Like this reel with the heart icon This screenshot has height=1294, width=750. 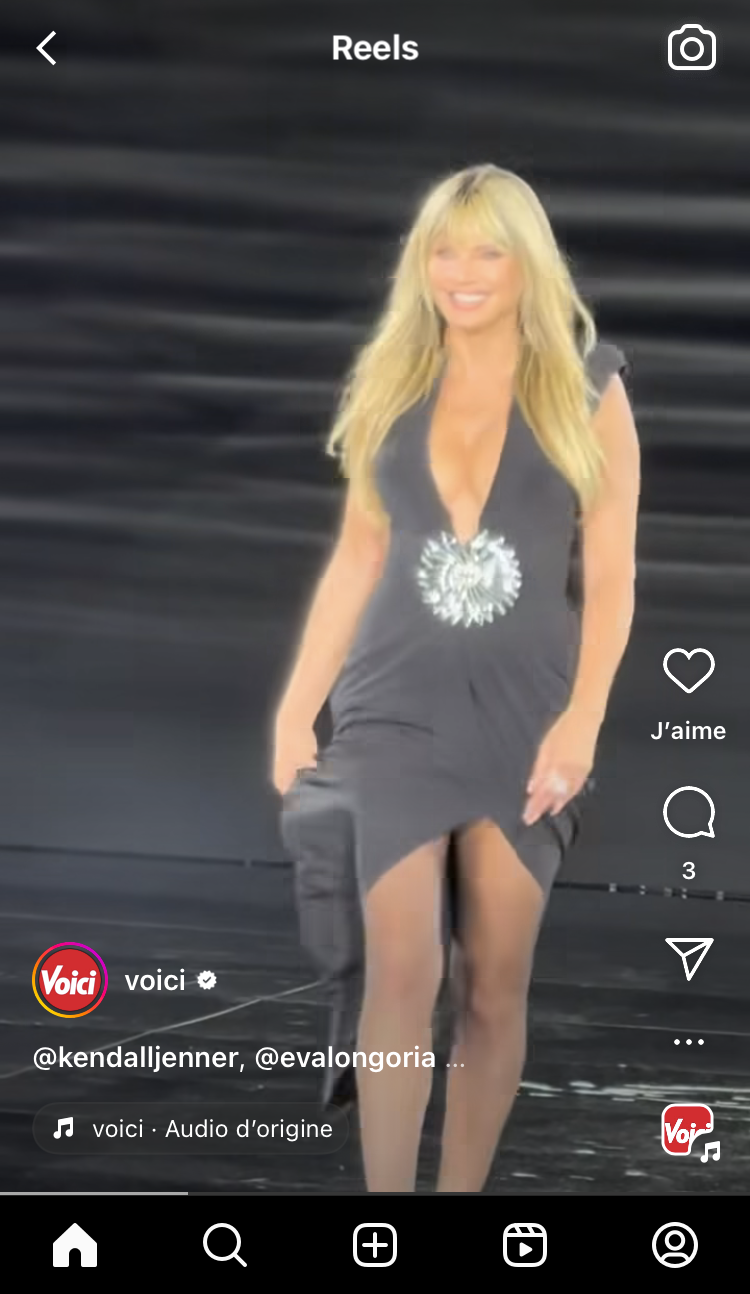click(689, 671)
